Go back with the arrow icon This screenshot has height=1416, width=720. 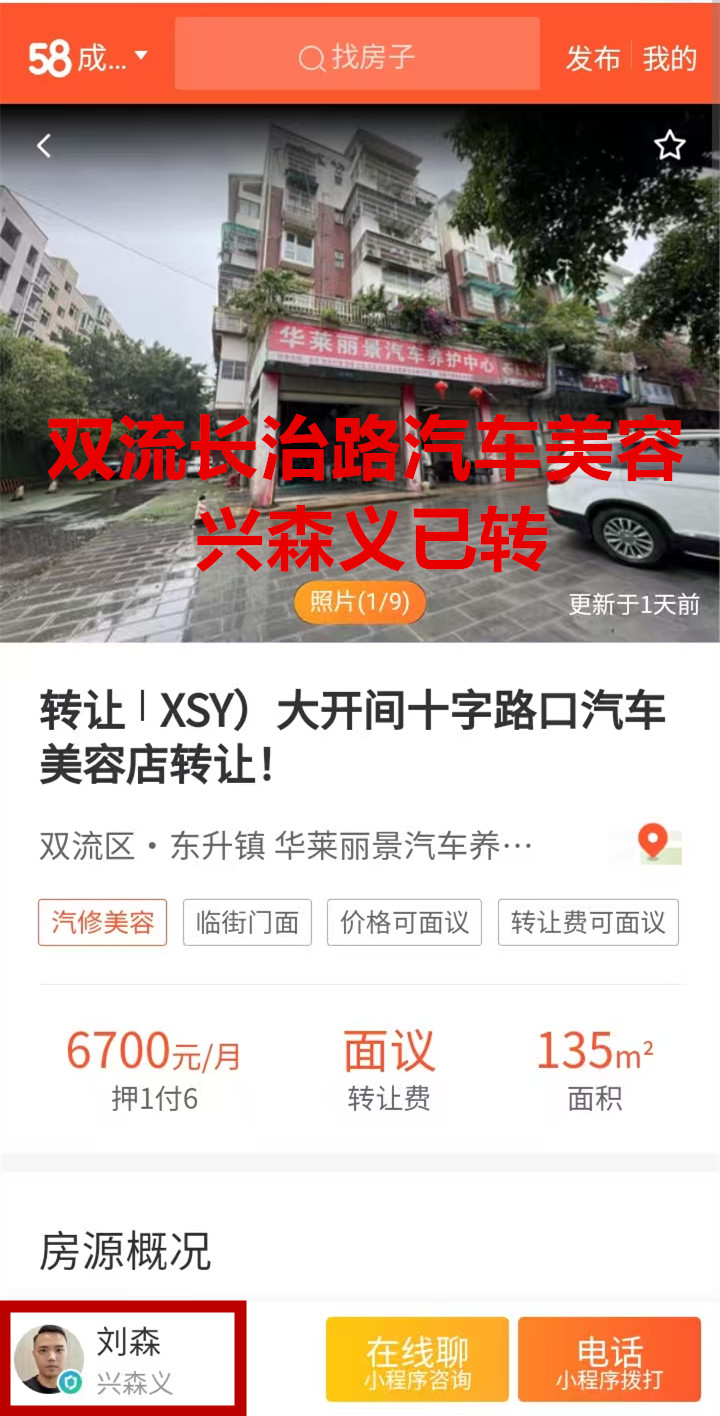click(44, 146)
